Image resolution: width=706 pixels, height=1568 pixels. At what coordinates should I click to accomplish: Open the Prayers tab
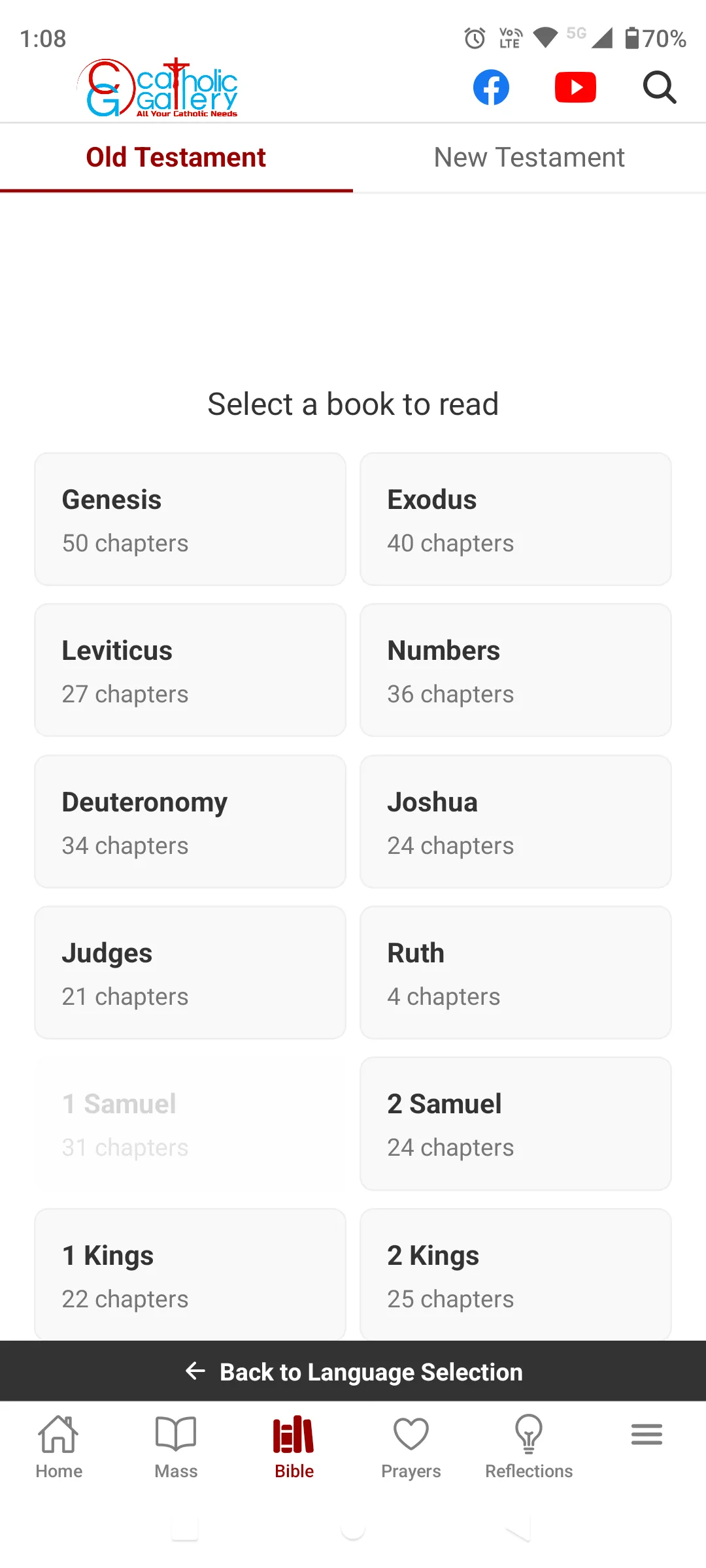(x=411, y=1447)
